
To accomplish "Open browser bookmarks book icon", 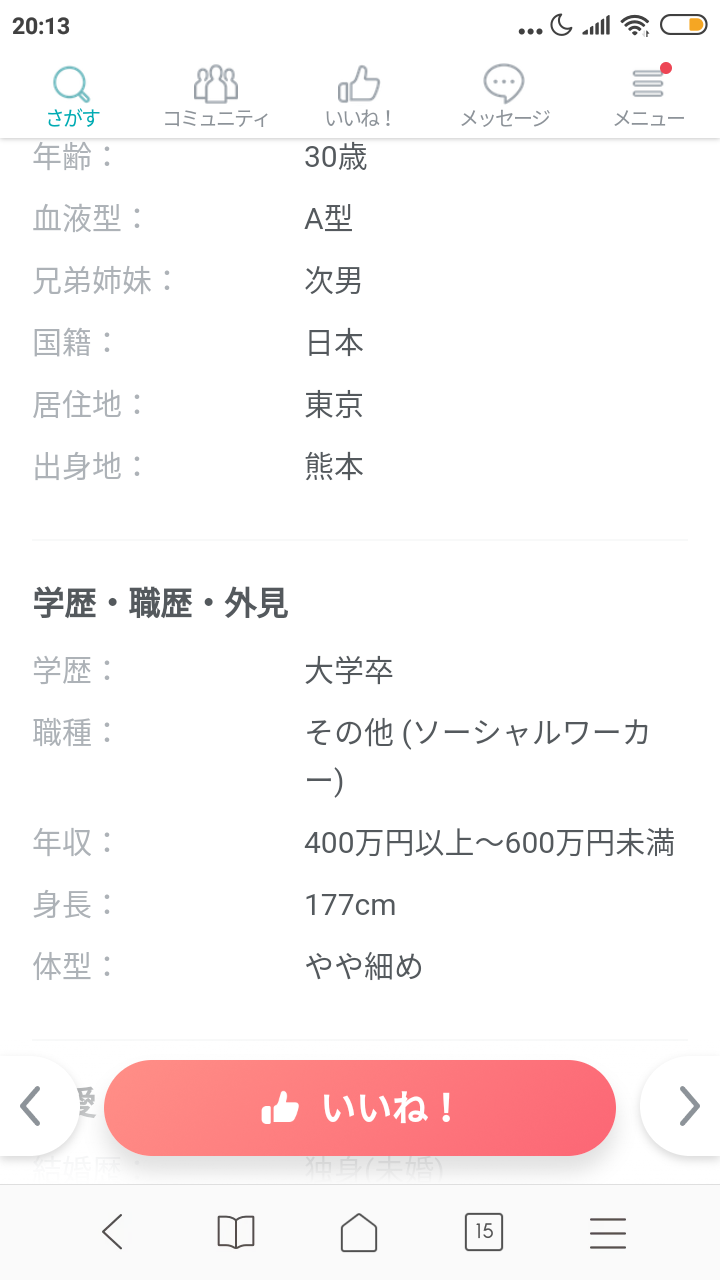I will pyautogui.click(x=236, y=1232).
